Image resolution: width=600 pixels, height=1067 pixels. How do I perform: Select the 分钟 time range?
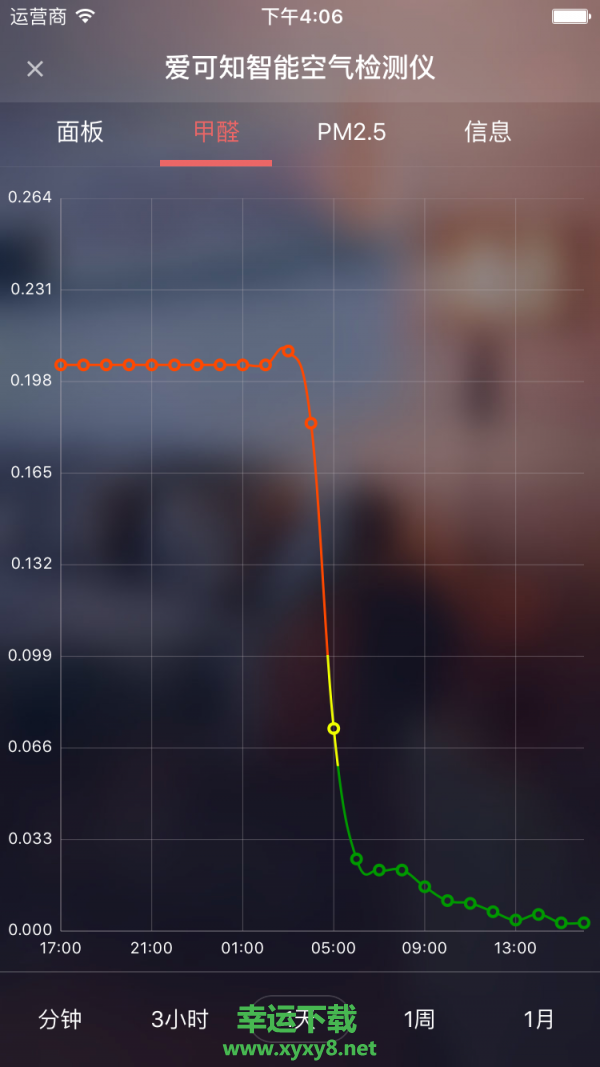(60, 1019)
